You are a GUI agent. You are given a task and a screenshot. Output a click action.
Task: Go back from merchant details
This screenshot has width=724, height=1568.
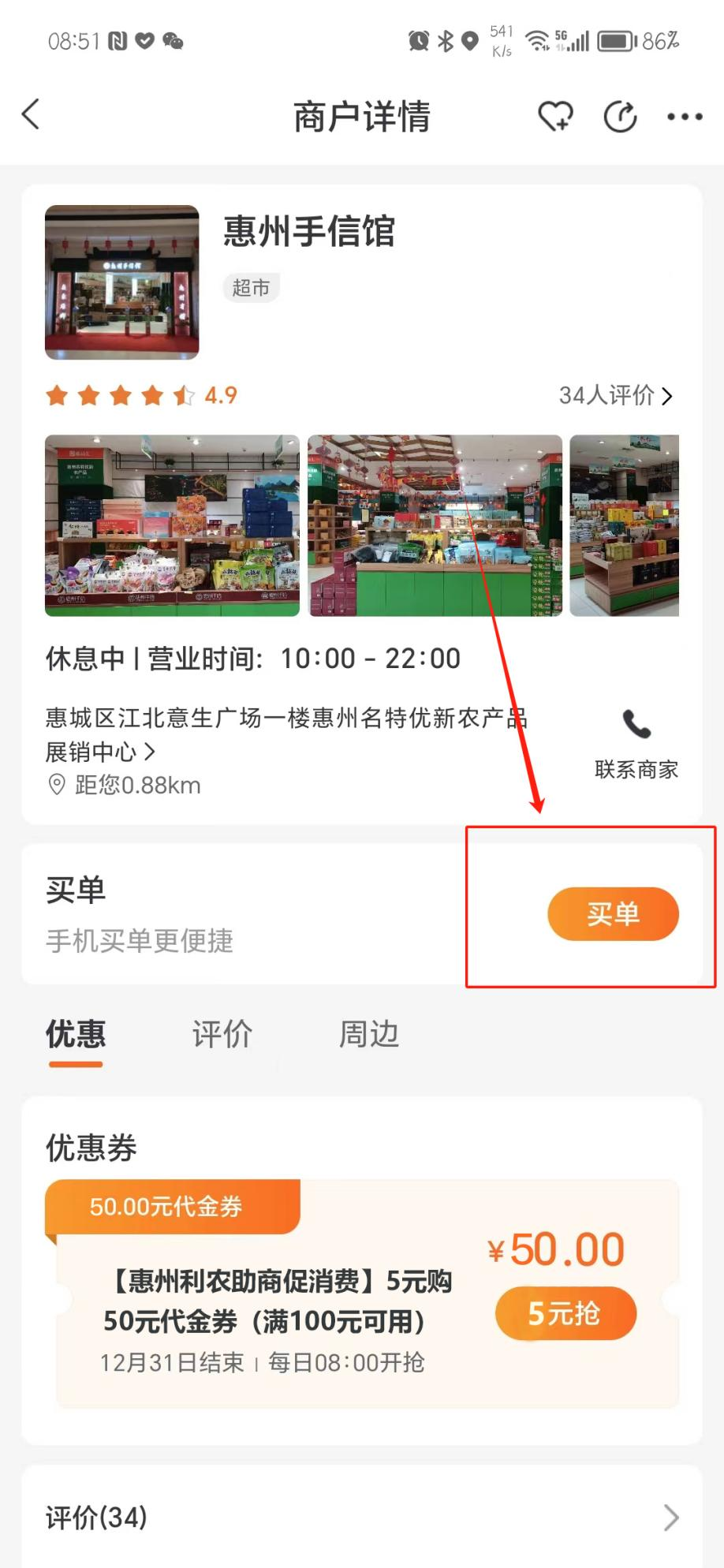31,115
